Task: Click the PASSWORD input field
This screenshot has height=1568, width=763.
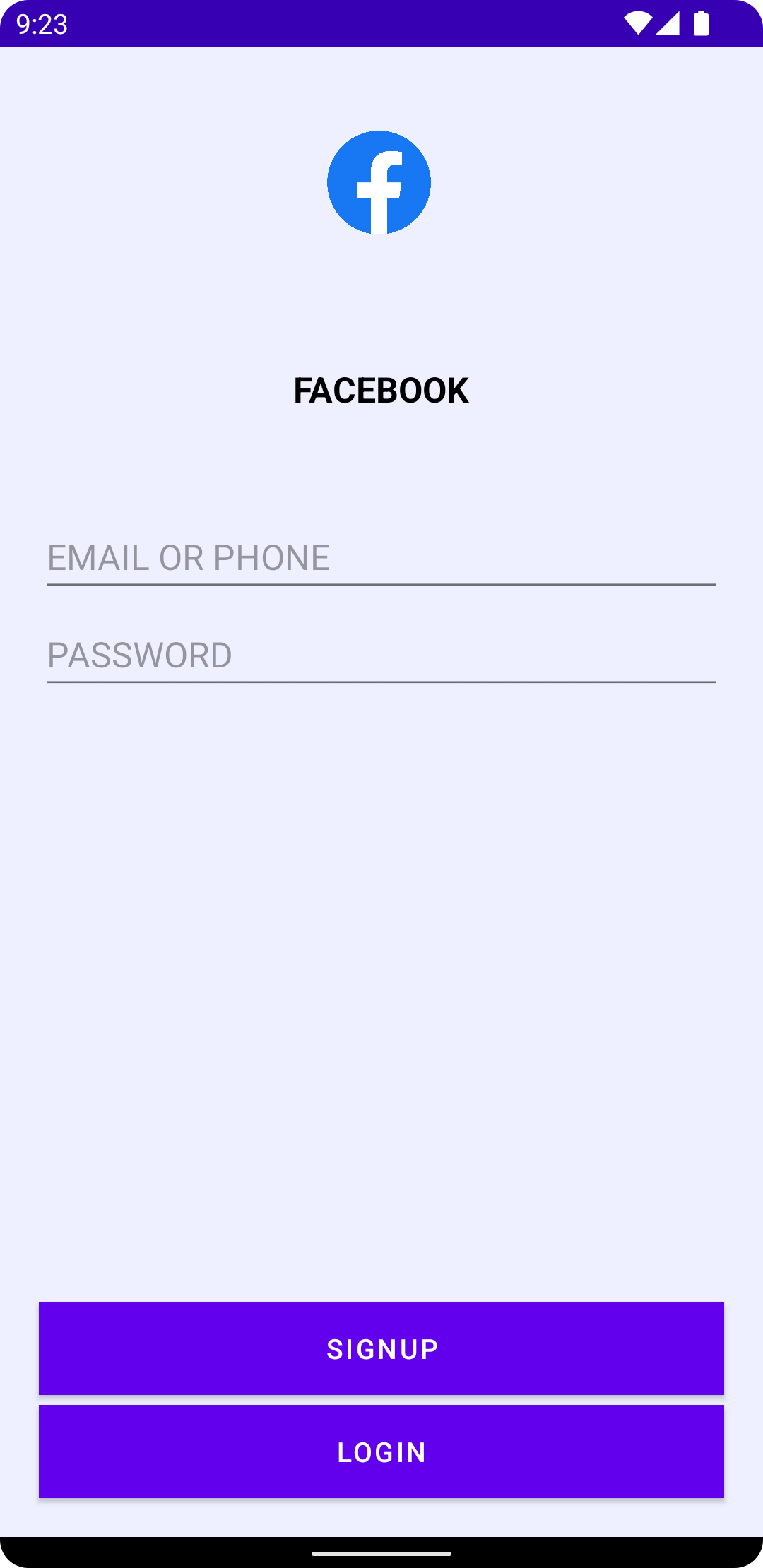Action: pyautogui.click(x=381, y=655)
